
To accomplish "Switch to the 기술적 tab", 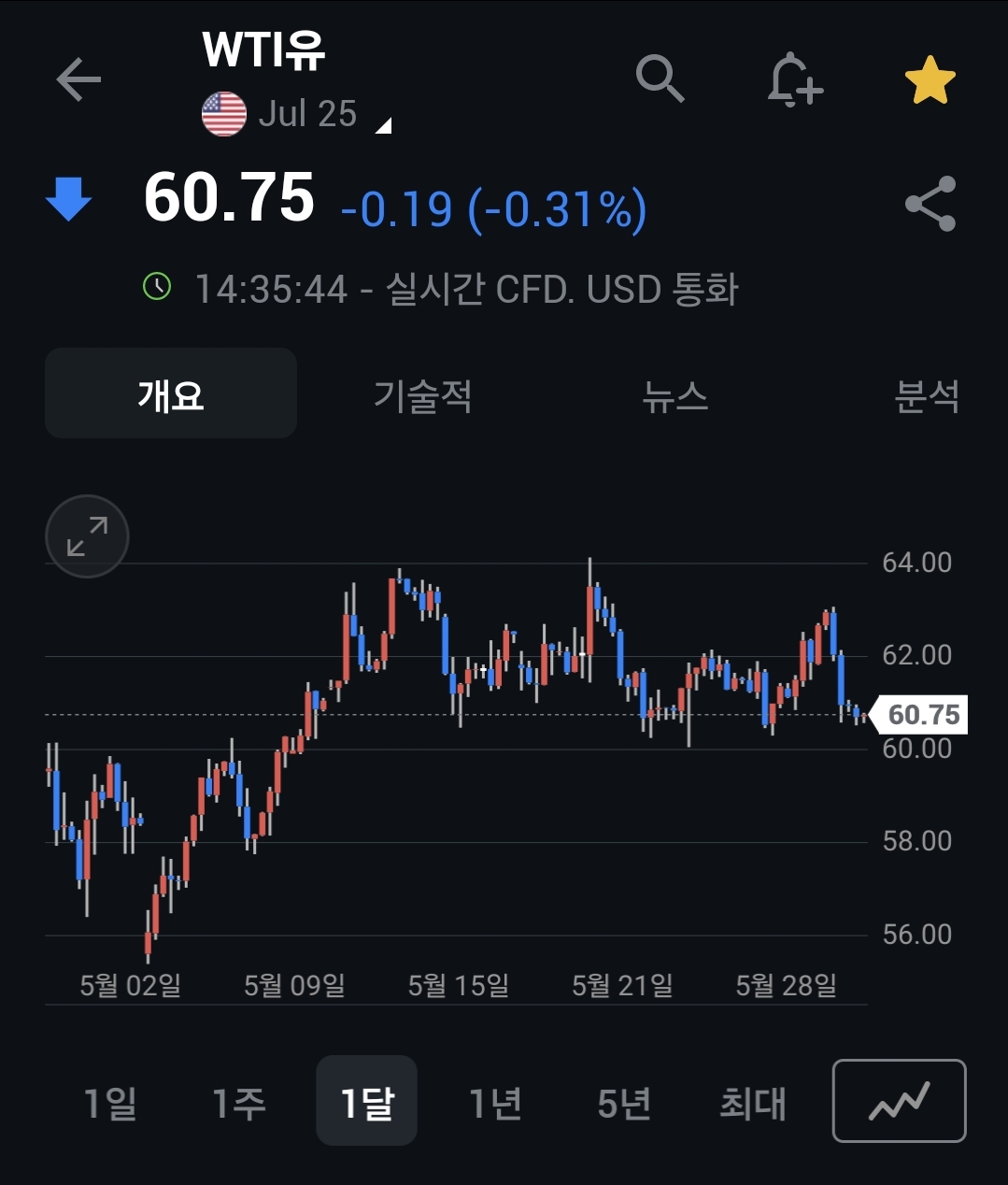I will click(x=422, y=394).
